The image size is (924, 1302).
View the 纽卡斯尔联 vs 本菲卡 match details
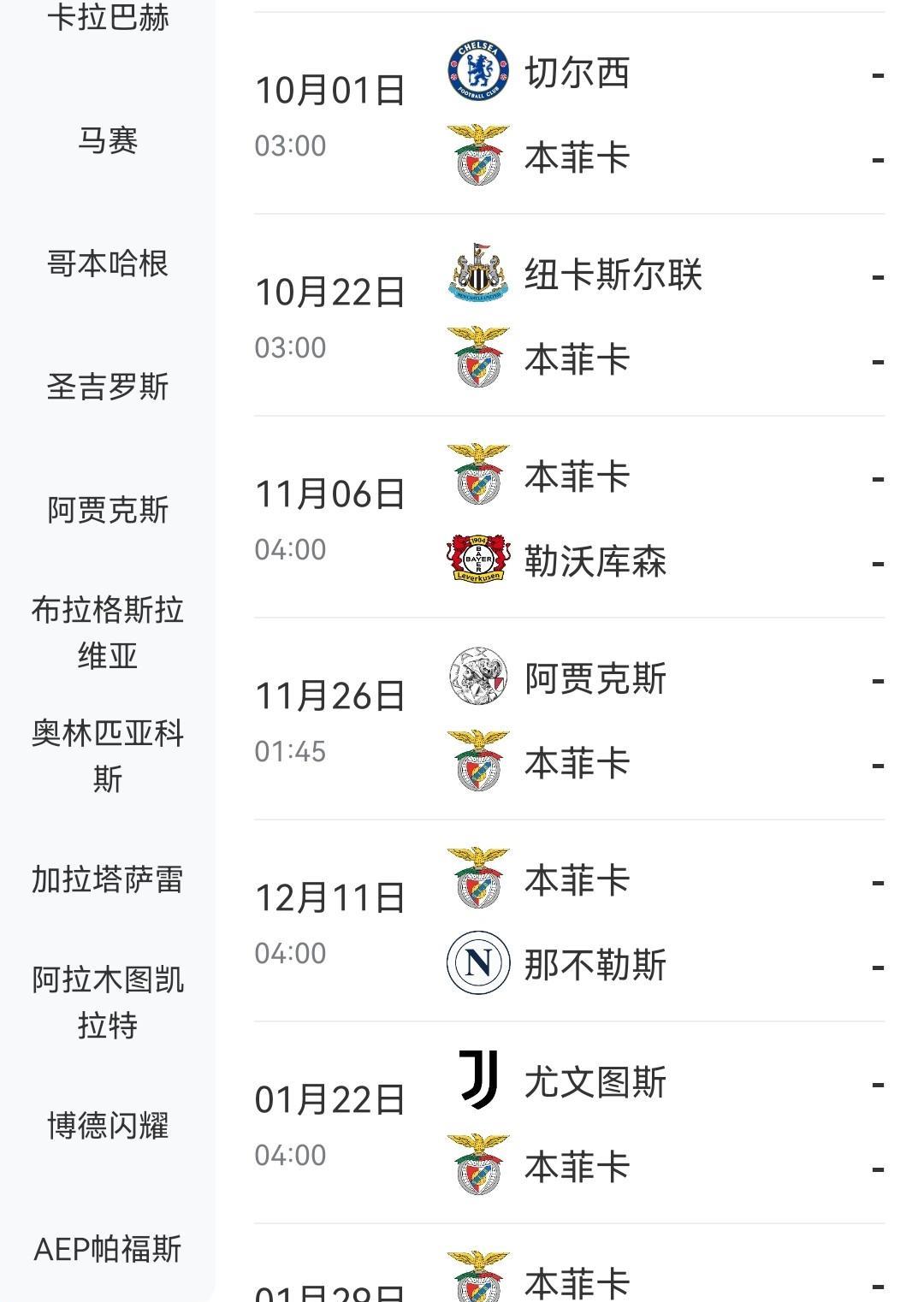pos(569,316)
